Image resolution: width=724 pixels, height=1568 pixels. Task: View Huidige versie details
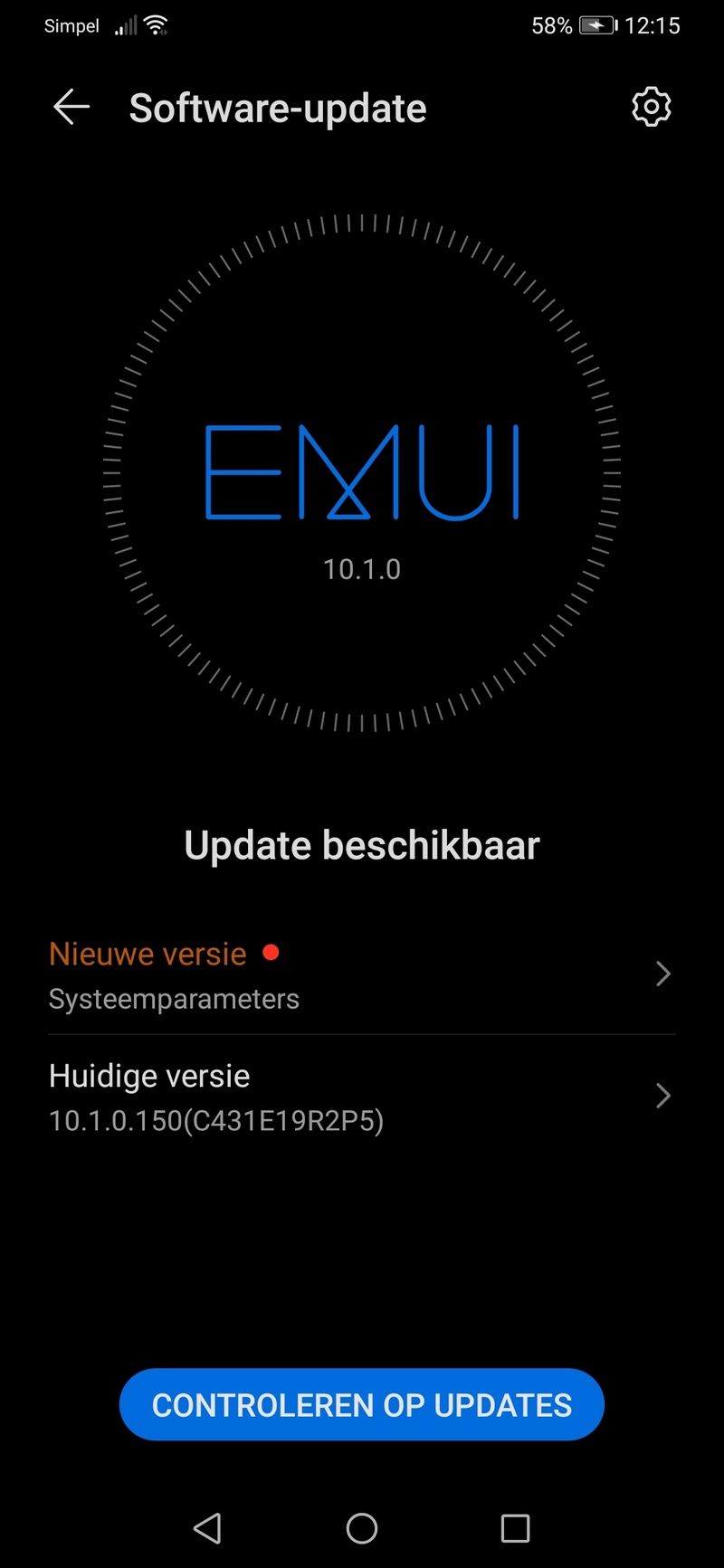click(362, 1097)
